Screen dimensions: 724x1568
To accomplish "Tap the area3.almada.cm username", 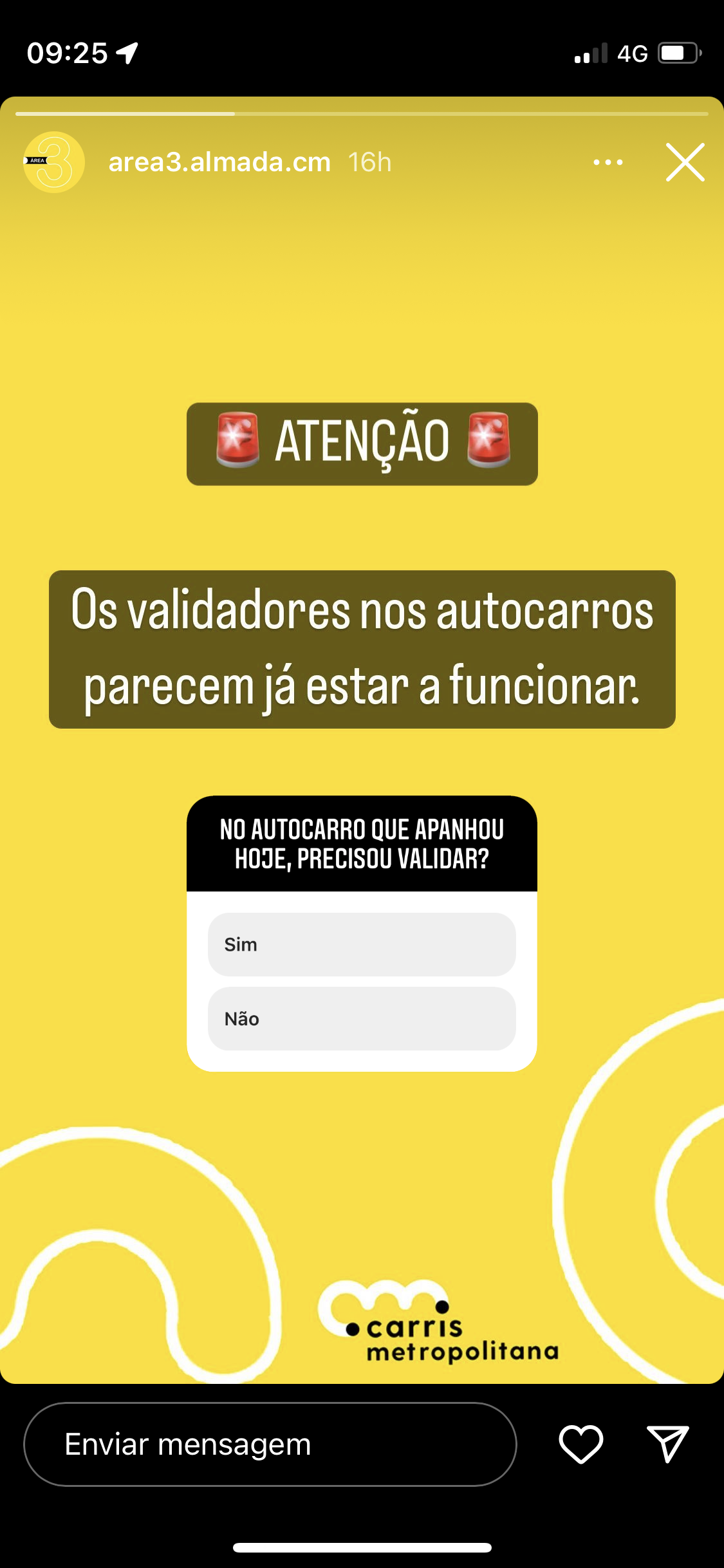I will click(219, 162).
